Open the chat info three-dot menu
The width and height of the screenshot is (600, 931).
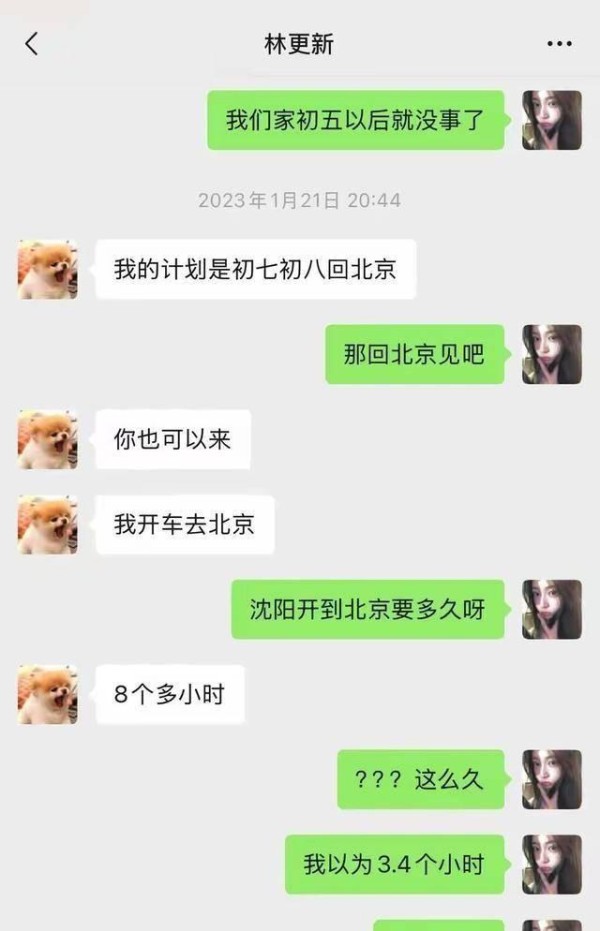tap(559, 44)
